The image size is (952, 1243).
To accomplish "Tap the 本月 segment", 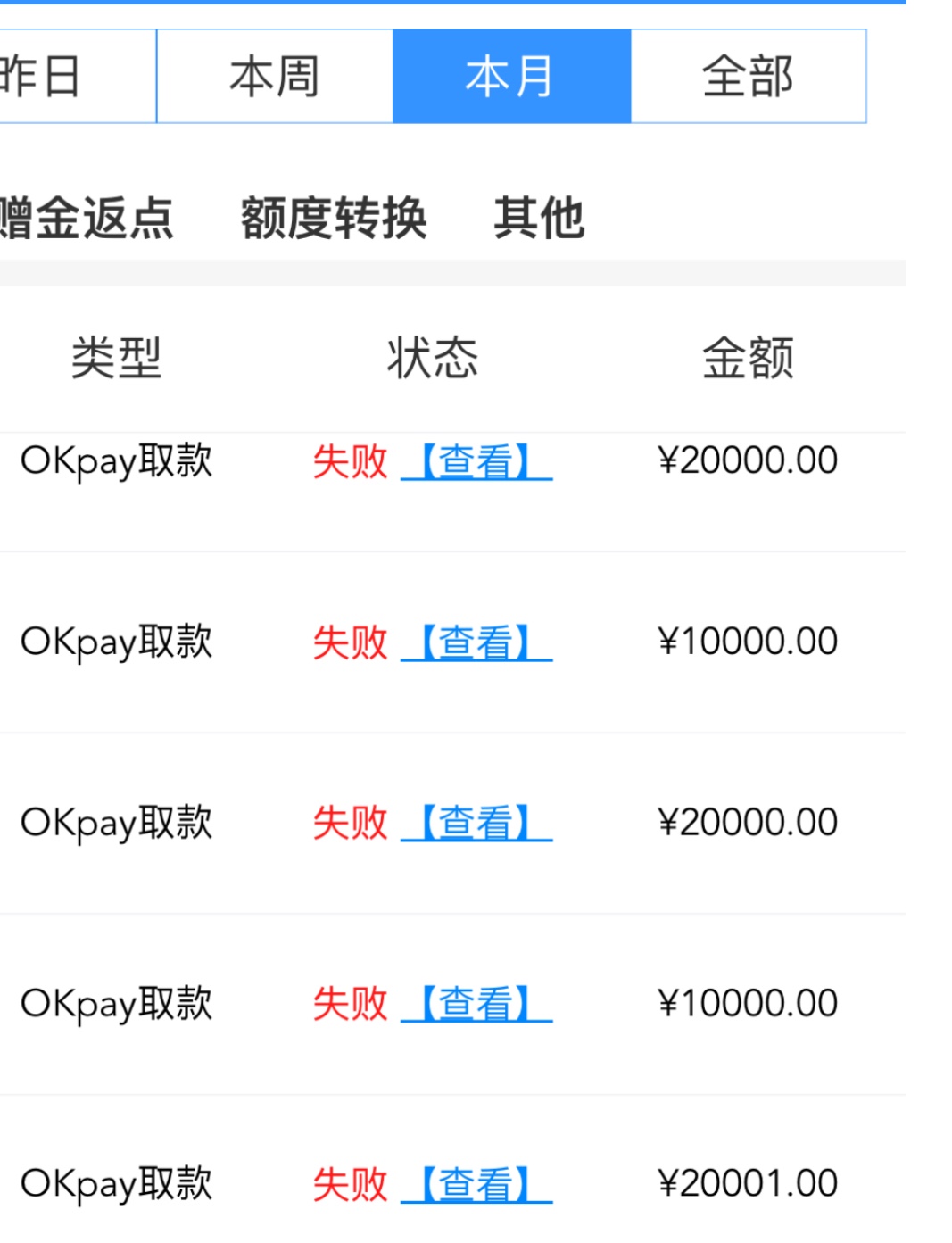I will point(511,77).
